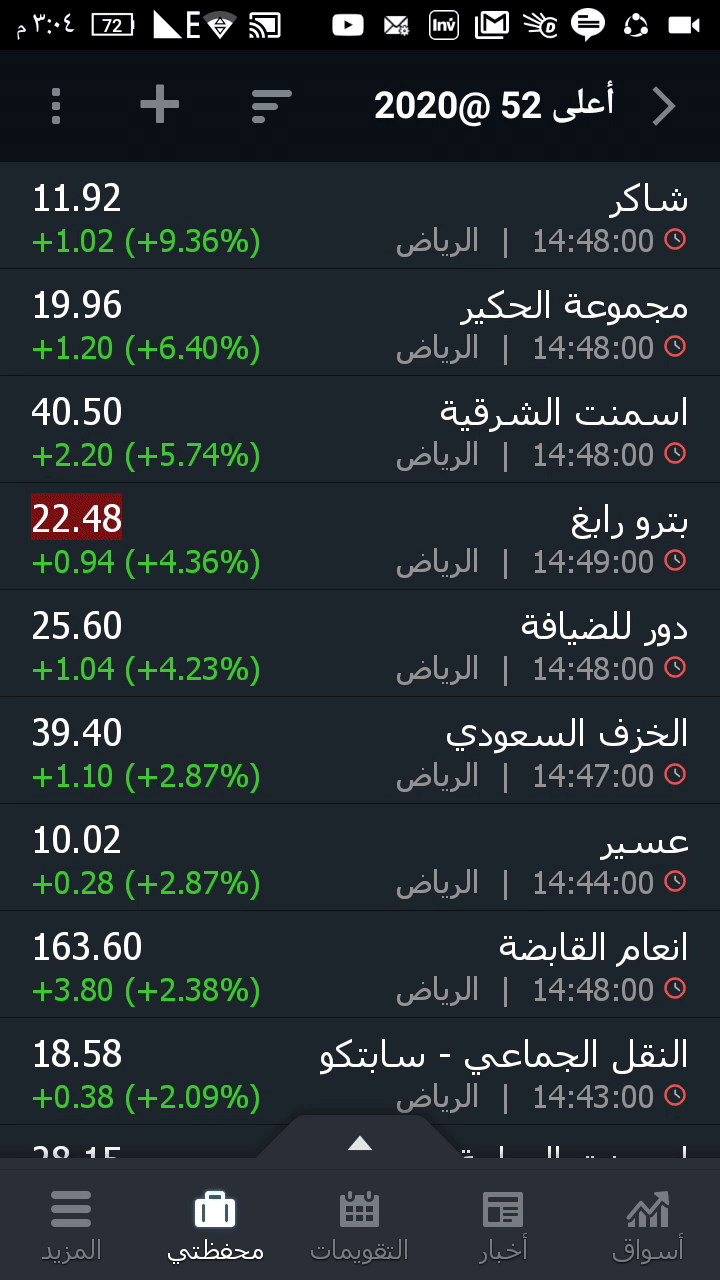Go to the التقويمات tab
This screenshot has width=720, height=1280.
(359, 1225)
